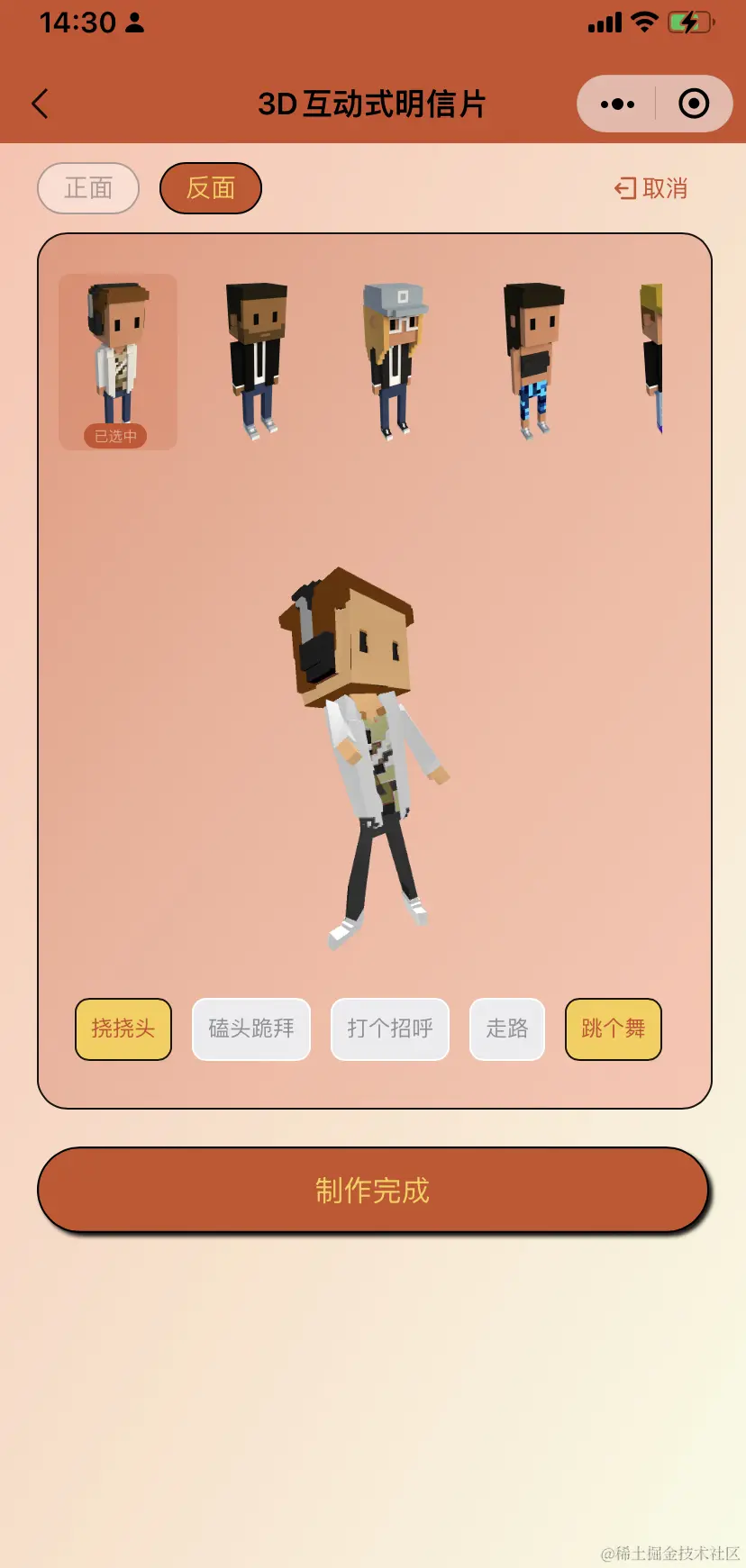Select the headphone character with white jacket
Screen dimensions: 746x1568
118,360
